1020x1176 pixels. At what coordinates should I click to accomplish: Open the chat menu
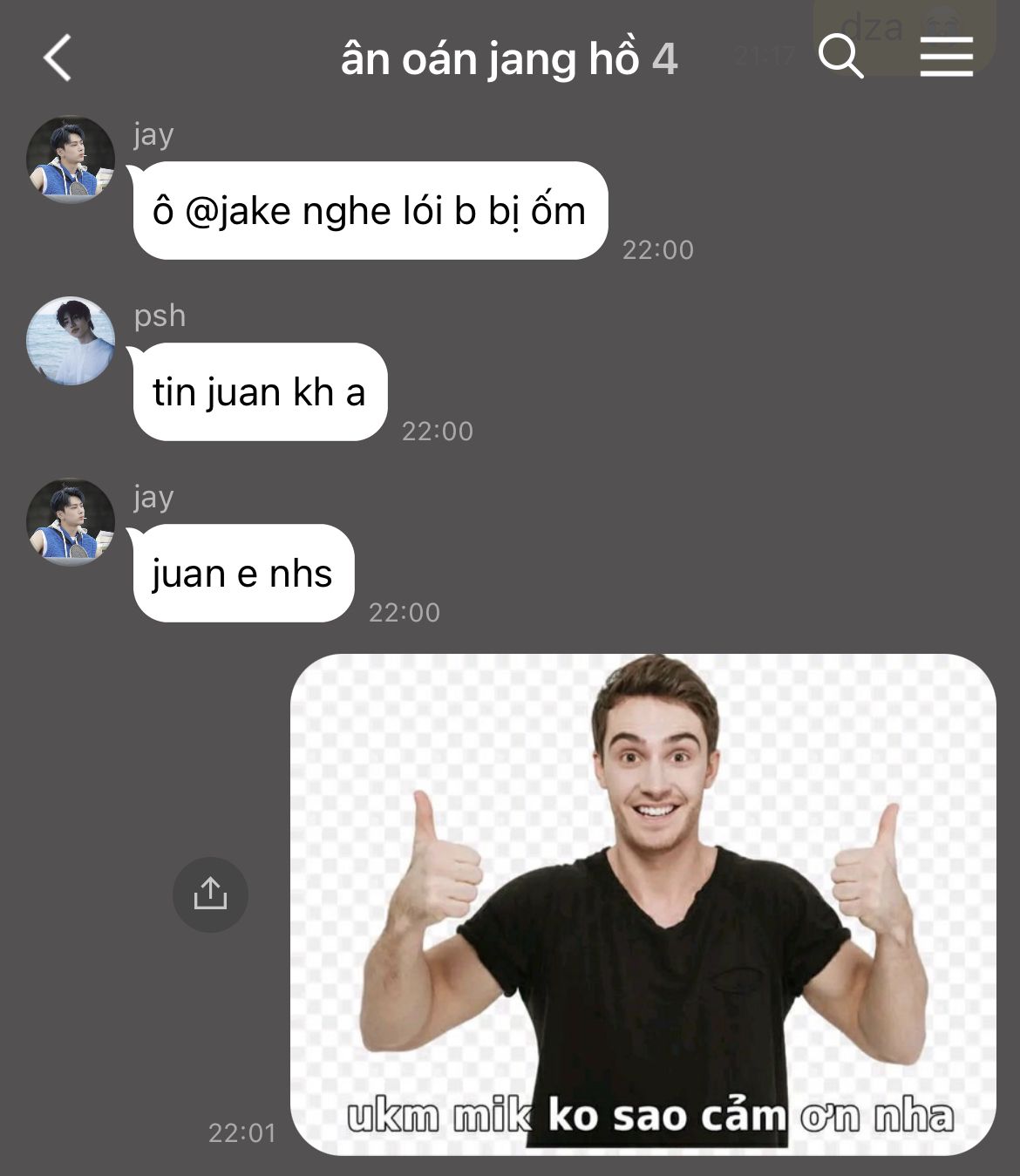tap(946, 58)
